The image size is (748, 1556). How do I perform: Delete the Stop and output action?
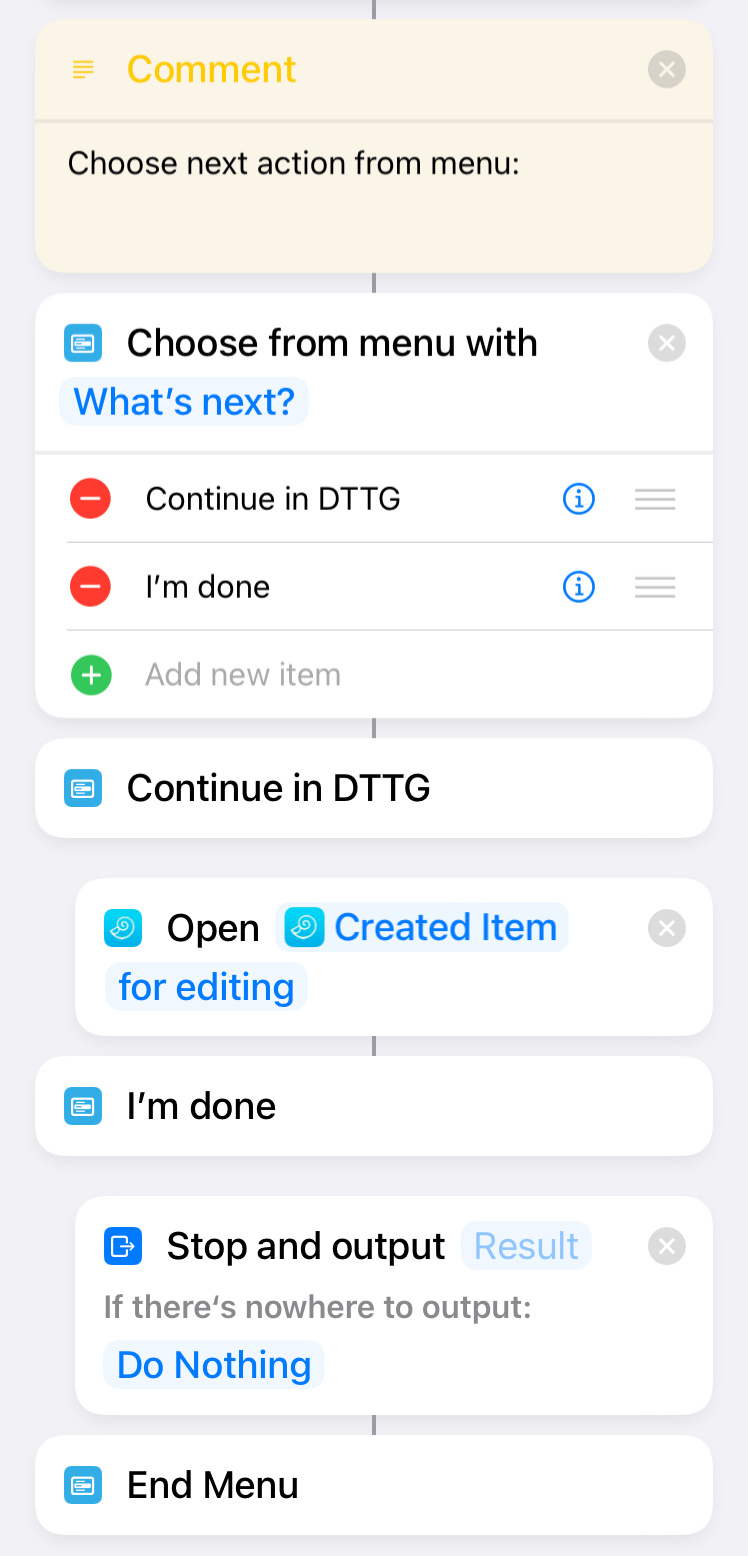tap(666, 1246)
